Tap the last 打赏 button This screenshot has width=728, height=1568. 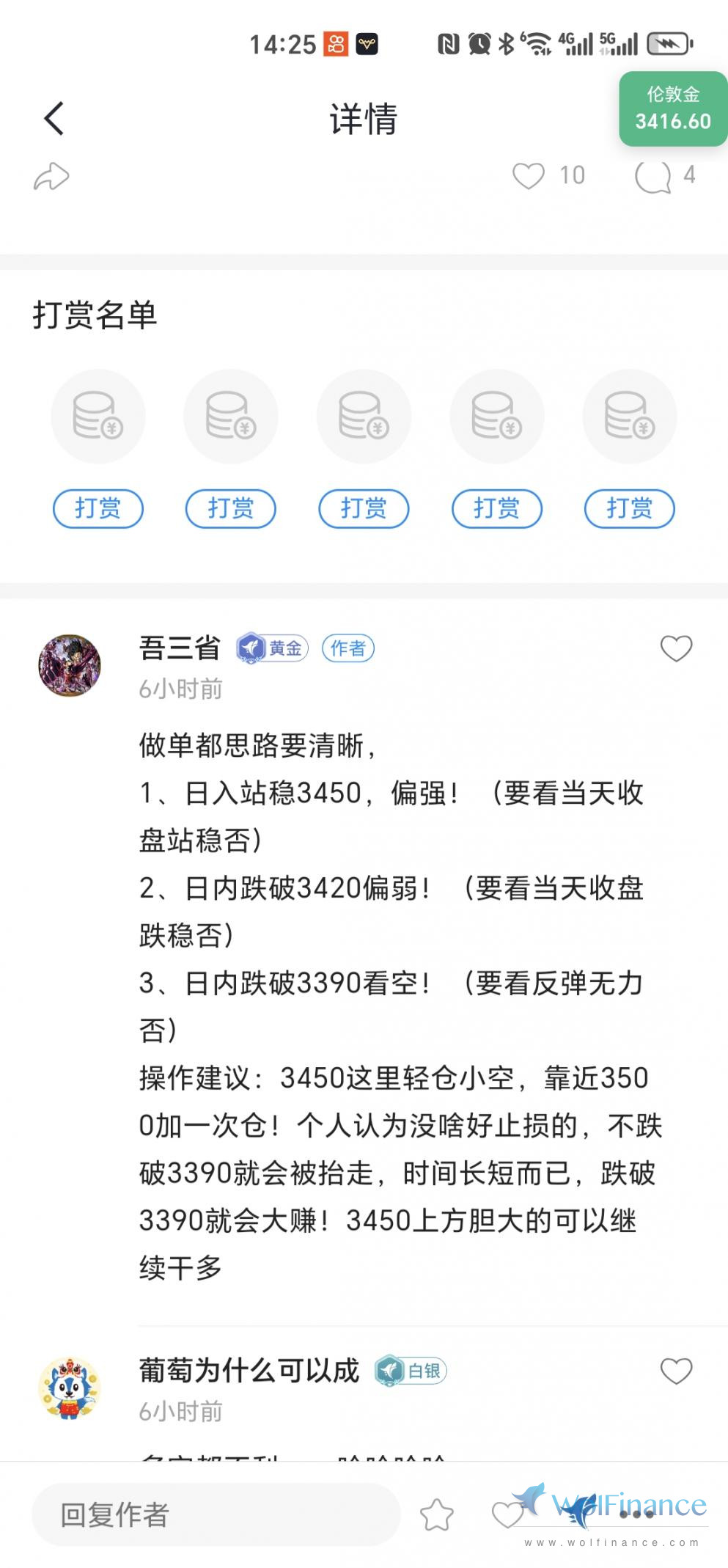point(629,508)
